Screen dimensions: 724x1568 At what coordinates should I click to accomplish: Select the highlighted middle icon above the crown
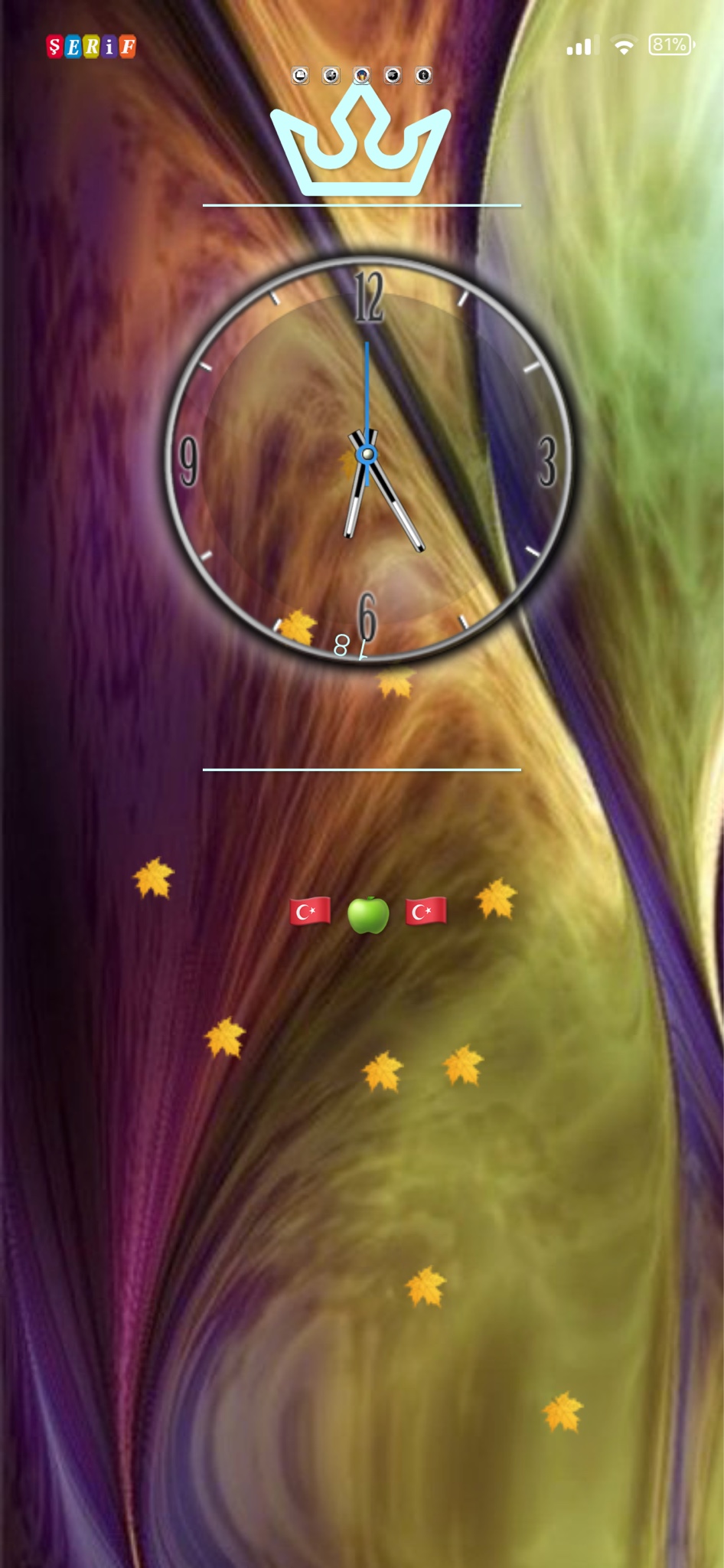pos(362,75)
